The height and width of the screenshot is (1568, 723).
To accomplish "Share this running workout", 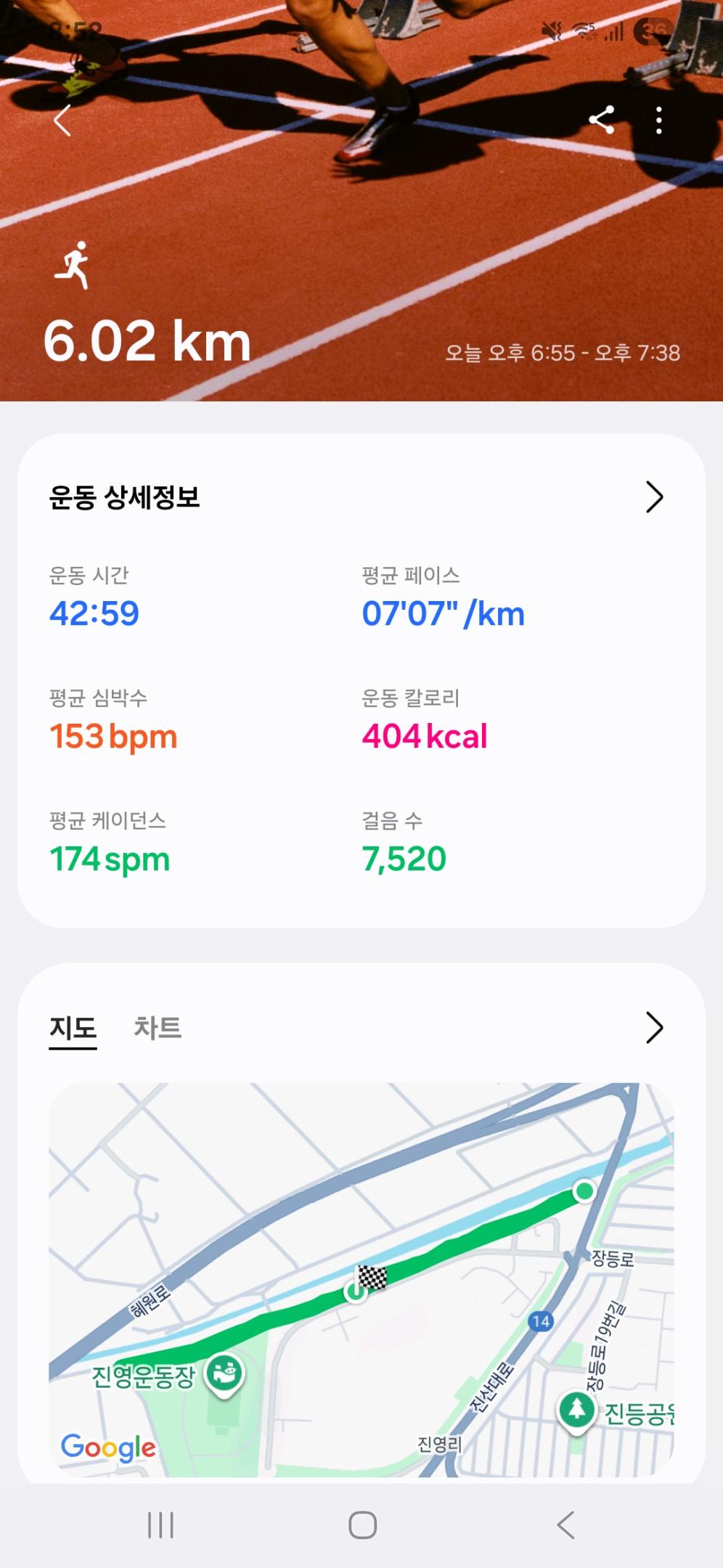I will 601,121.
